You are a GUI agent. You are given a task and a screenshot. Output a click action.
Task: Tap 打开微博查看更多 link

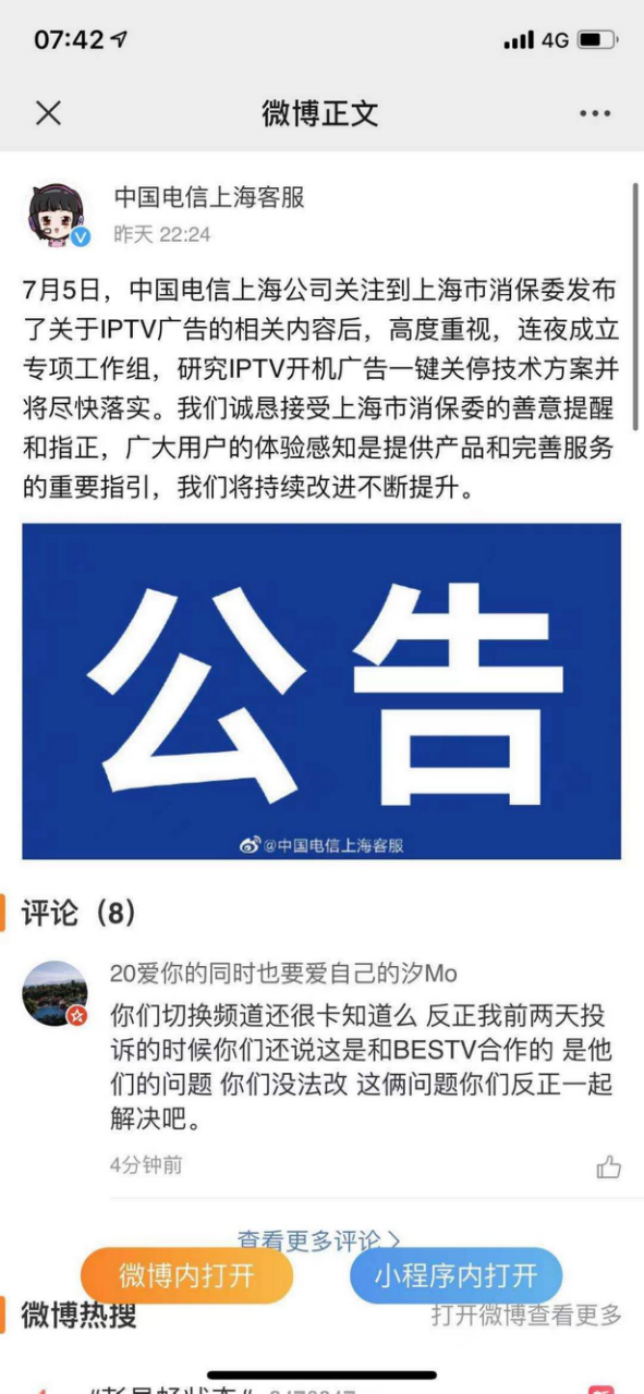click(x=526, y=1314)
